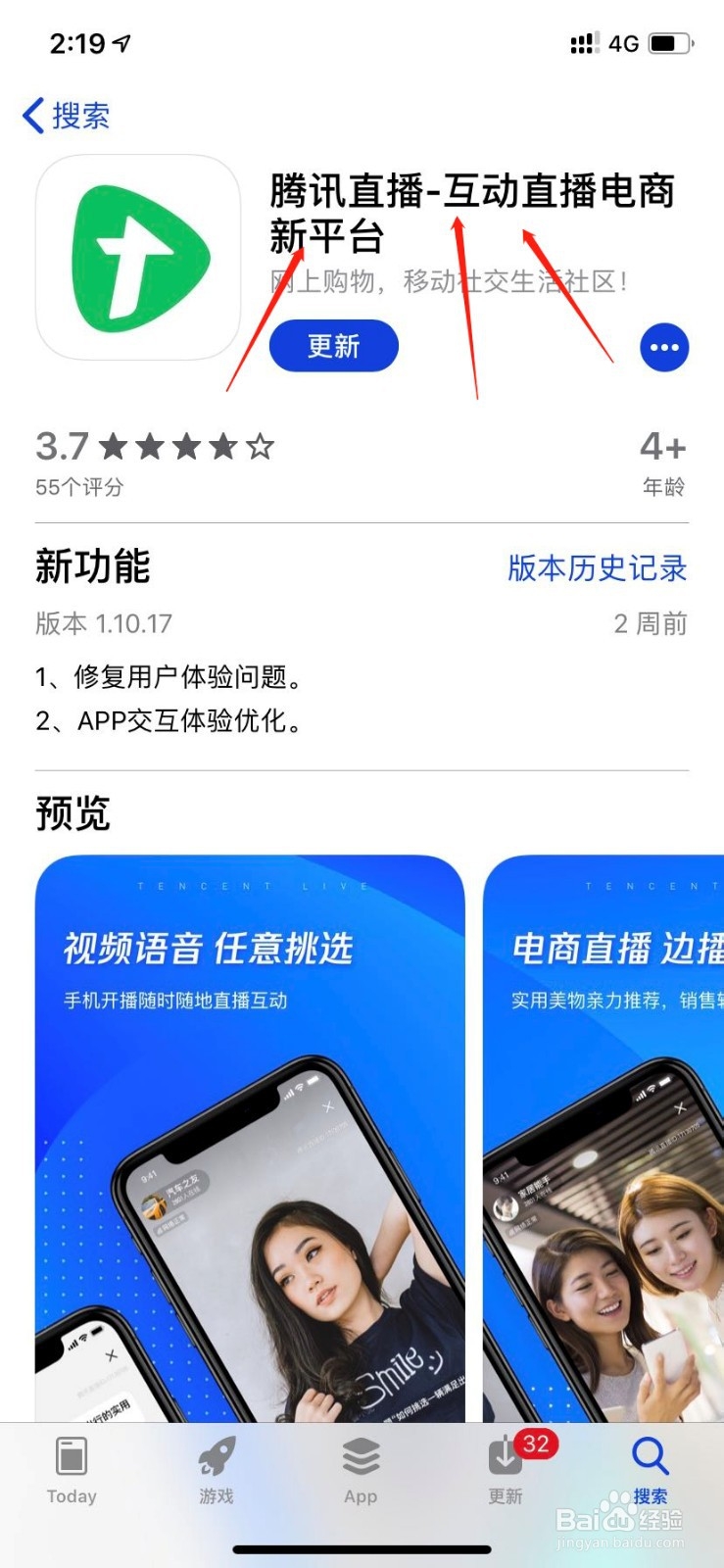Image resolution: width=724 pixels, height=1568 pixels.
Task: Tap the 4G network indicator
Action: click(x=623, y=43)
